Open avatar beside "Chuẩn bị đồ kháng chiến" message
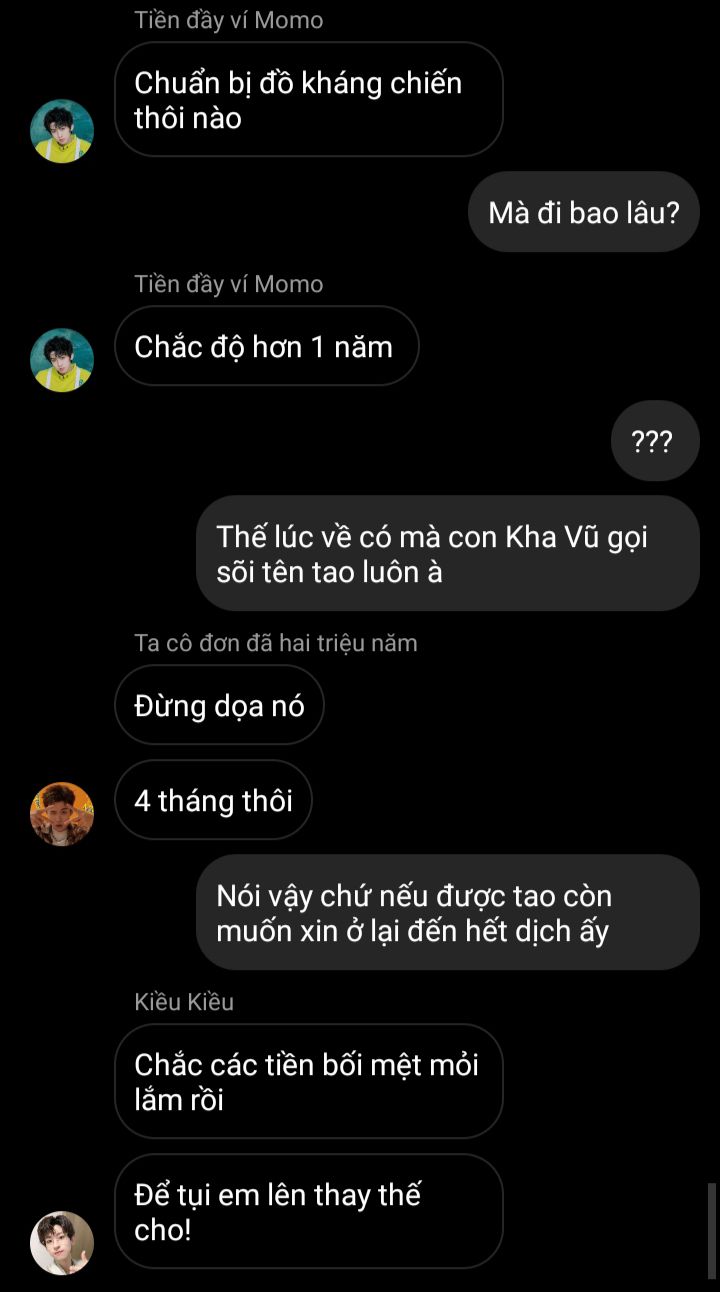 click(x=62, y=131)
